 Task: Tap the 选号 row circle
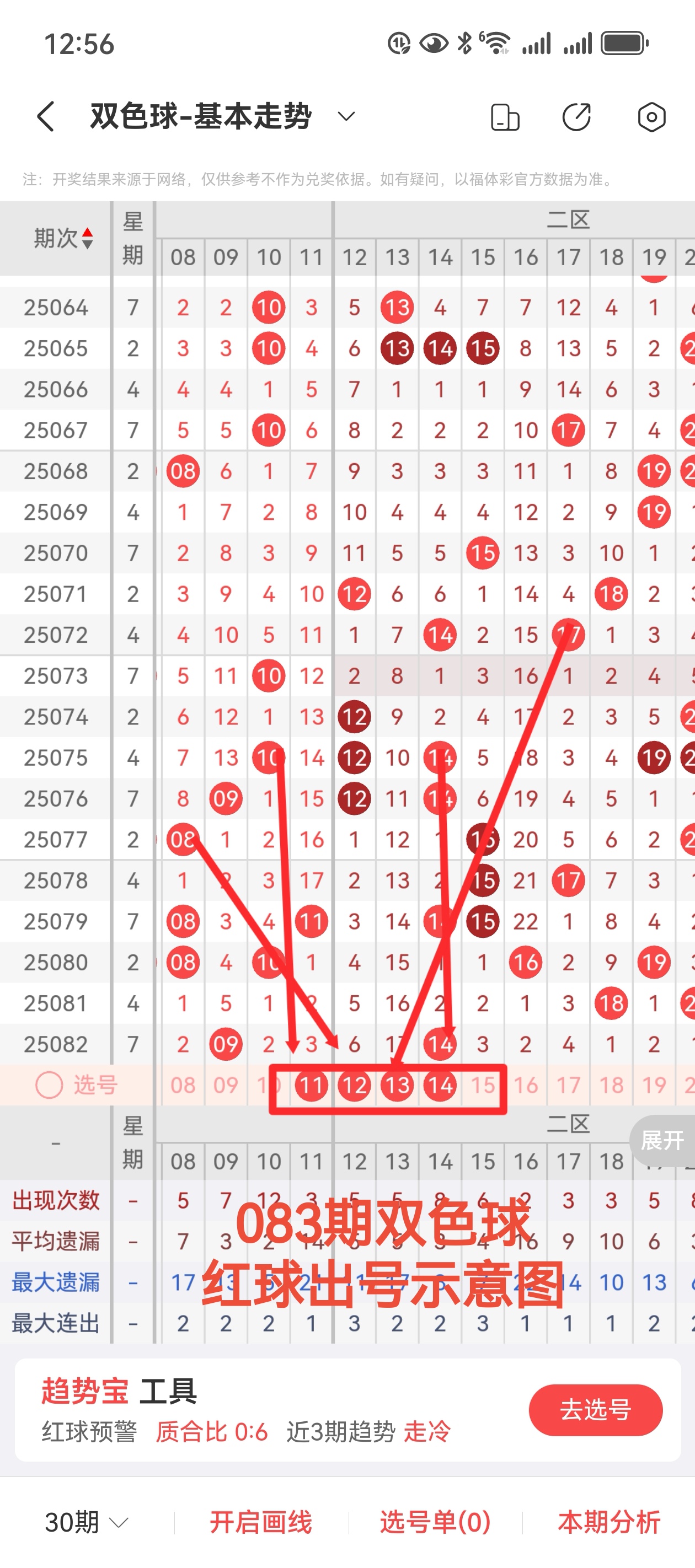click(49, 1085)
